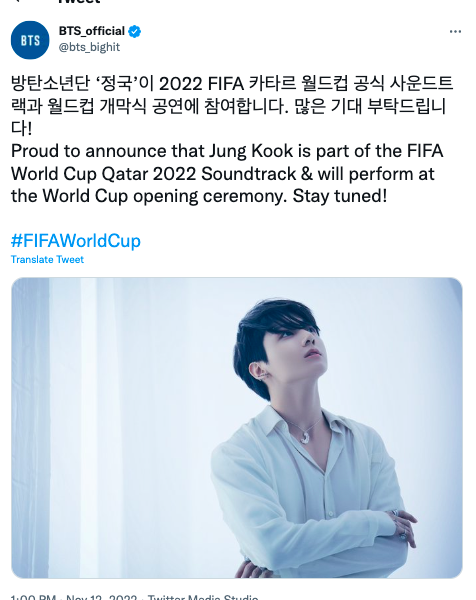
Task: View the attached tweet photo full screen
Action: click(x=237, y=428)
